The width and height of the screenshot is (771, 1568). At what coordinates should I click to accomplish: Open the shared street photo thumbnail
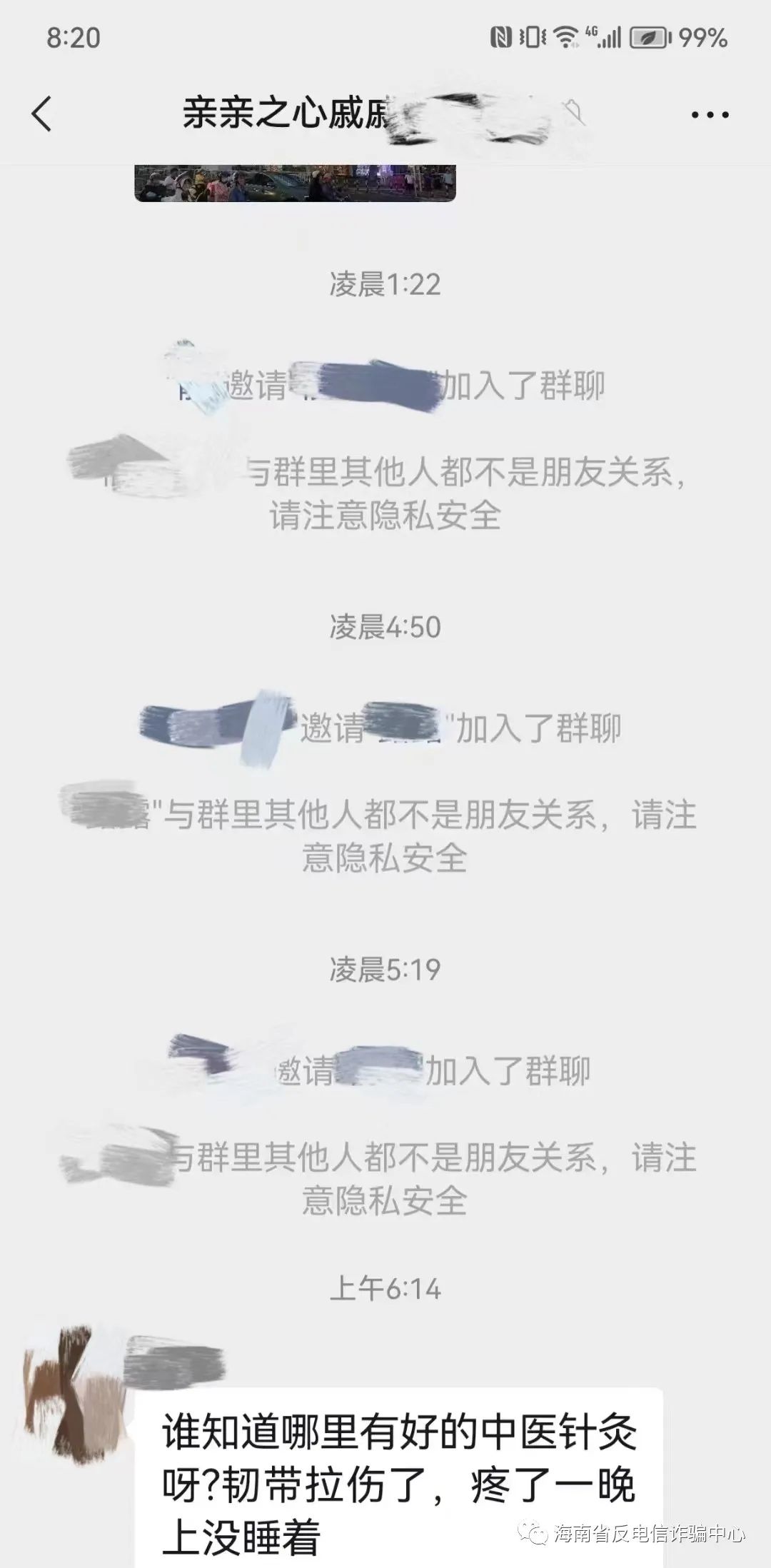(x=295, y=184)
